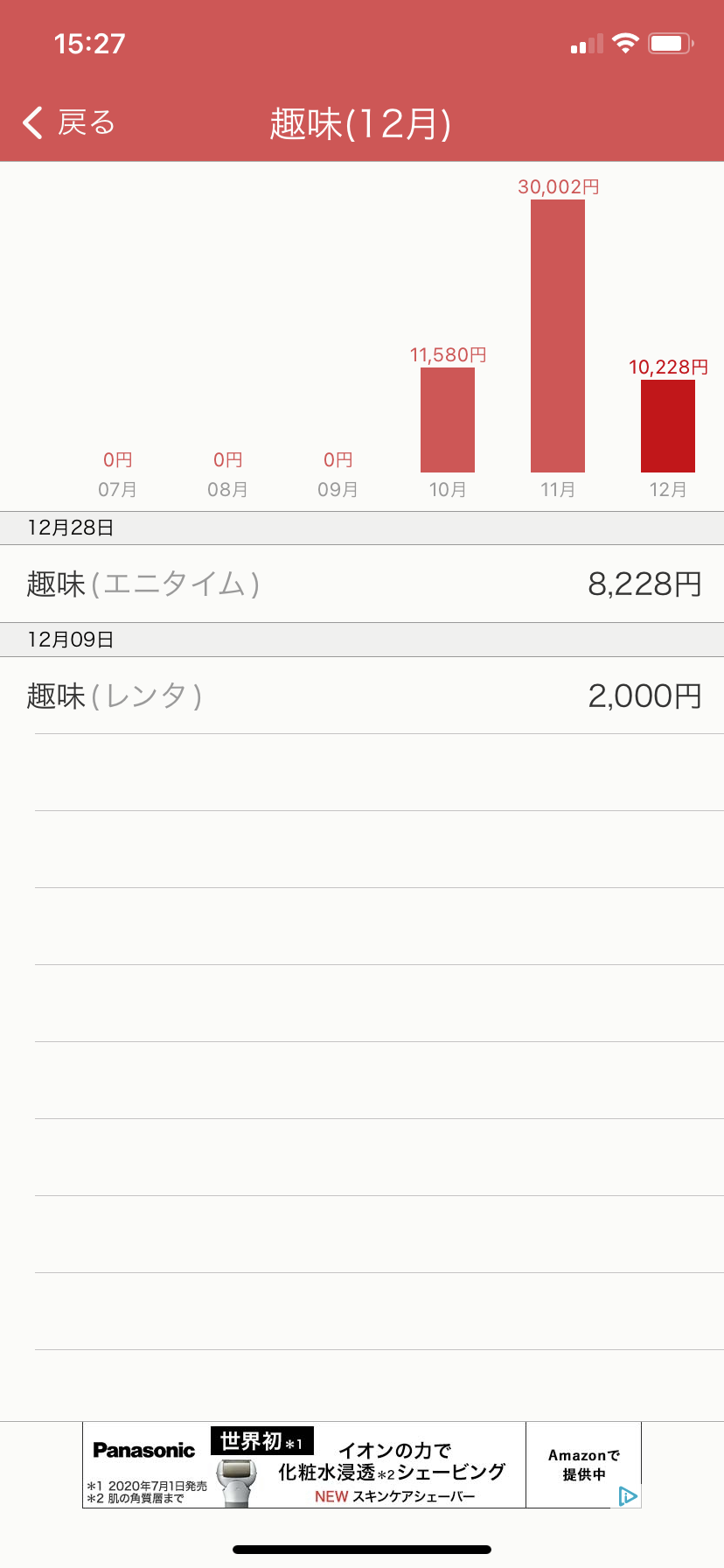Tap the AdChoices icon on the ad
Image resolution: width=724 pixels, height=1568 pixels.
click(628, 1496)
